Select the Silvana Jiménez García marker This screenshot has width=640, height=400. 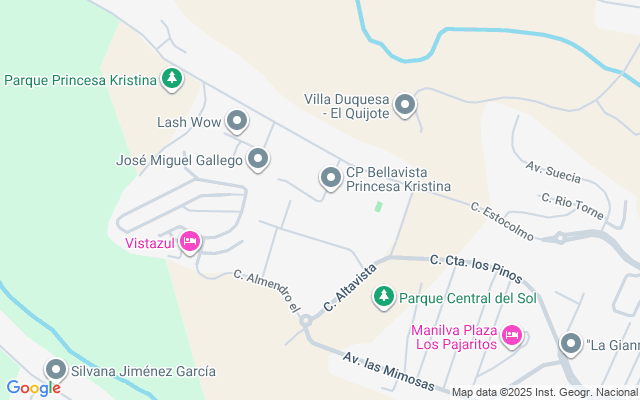[x=56, y=370]
